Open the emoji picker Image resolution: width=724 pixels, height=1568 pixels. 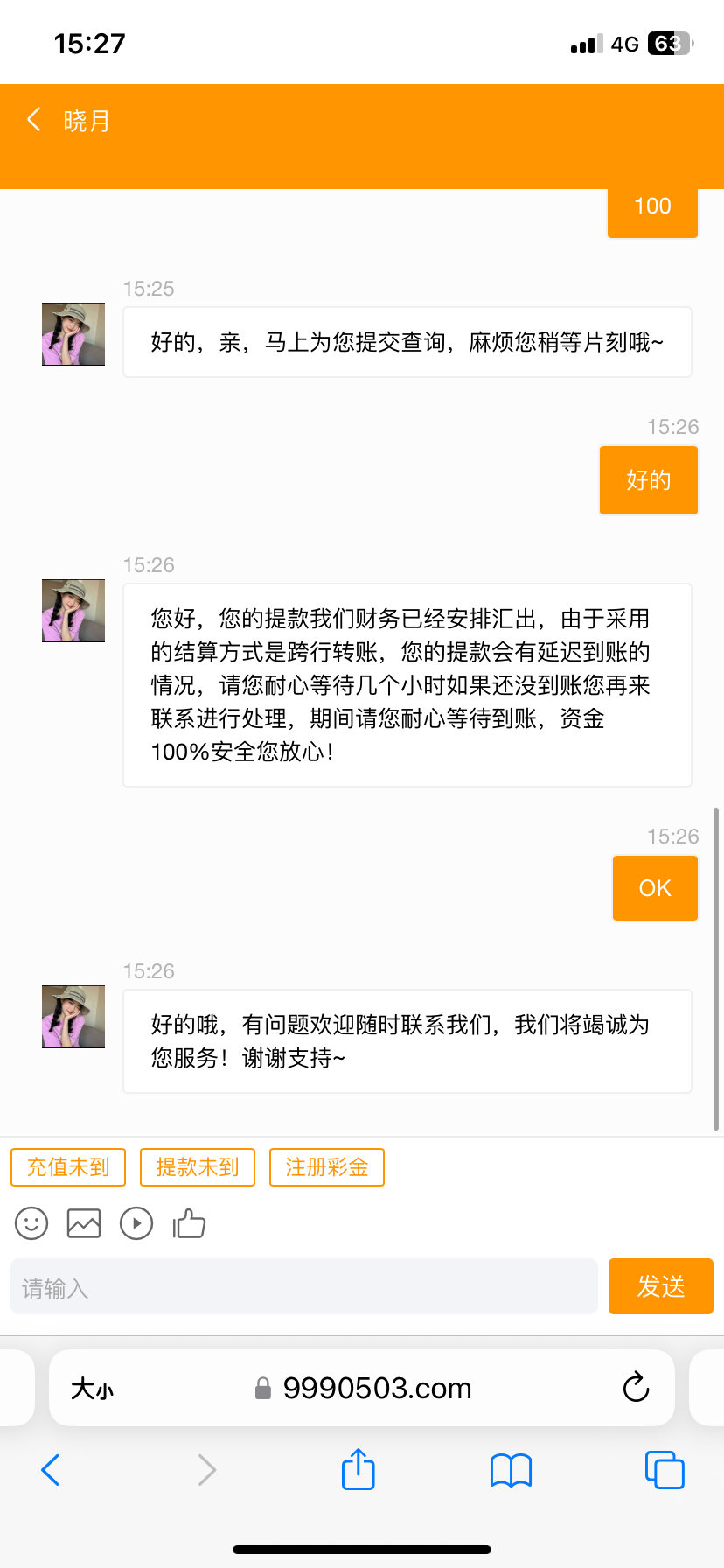(31, 1223)
